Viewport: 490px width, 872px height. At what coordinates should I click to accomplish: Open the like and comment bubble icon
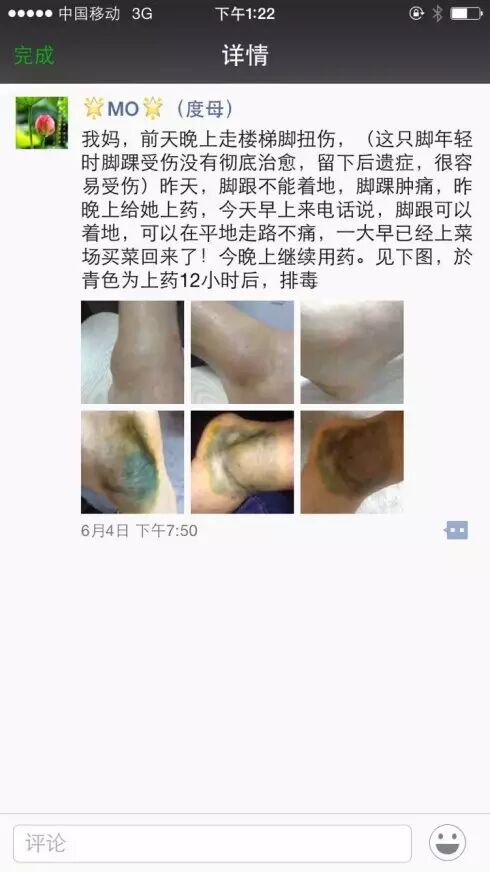(x=456, y=531)
